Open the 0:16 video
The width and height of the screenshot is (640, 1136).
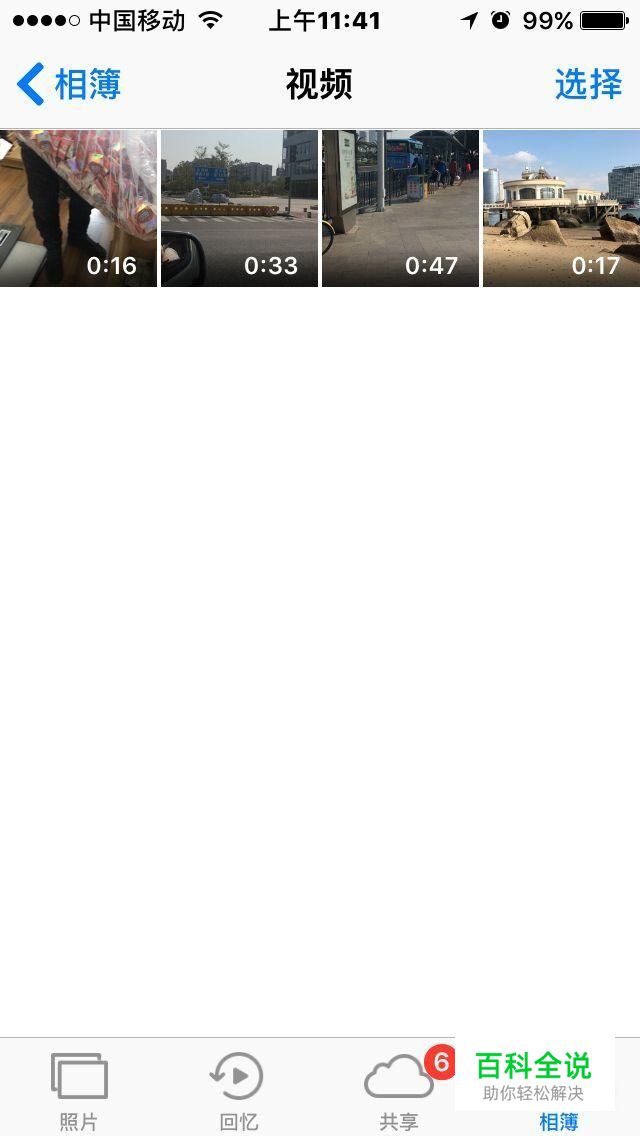click(78, 208)
